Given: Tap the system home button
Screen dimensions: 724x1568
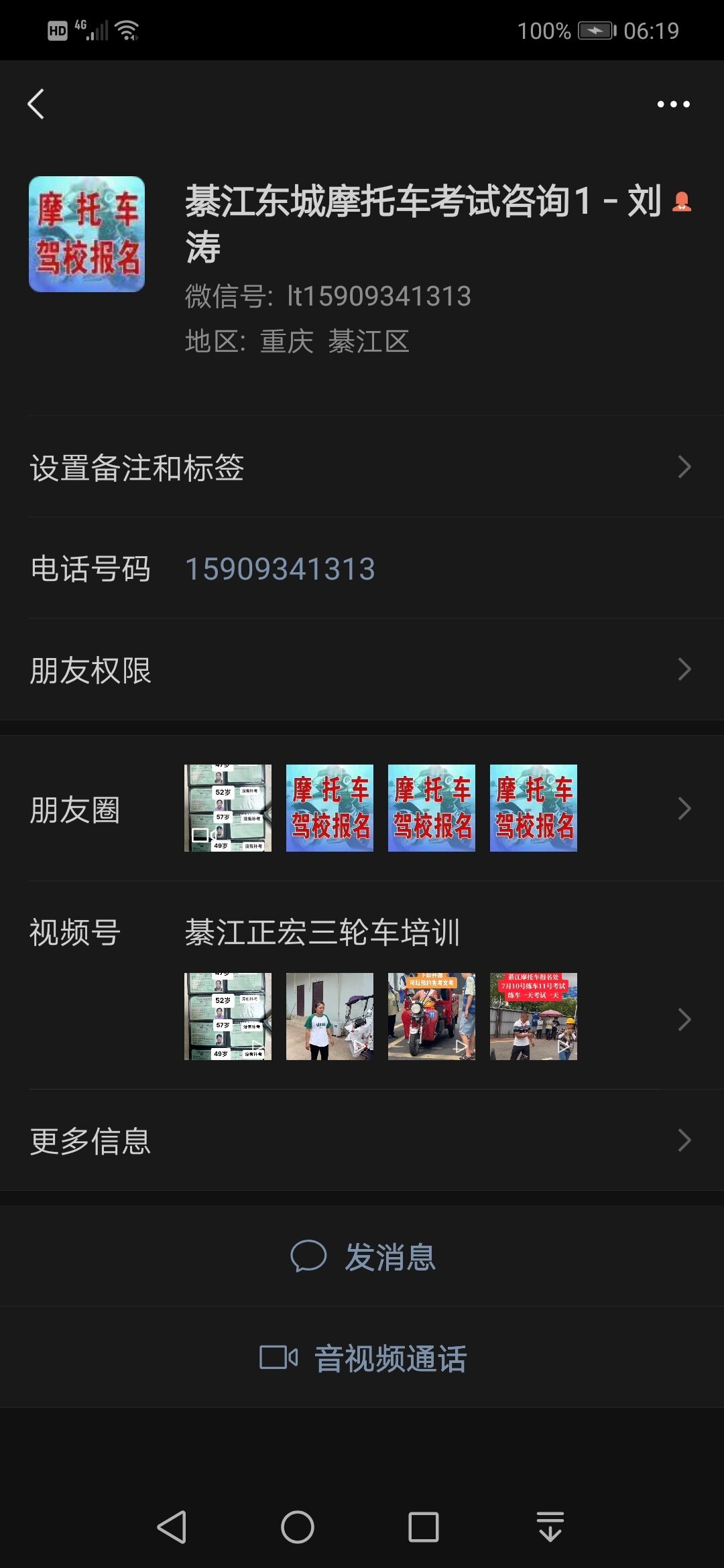Looking at the screenshot, I should coord(298,1528).
